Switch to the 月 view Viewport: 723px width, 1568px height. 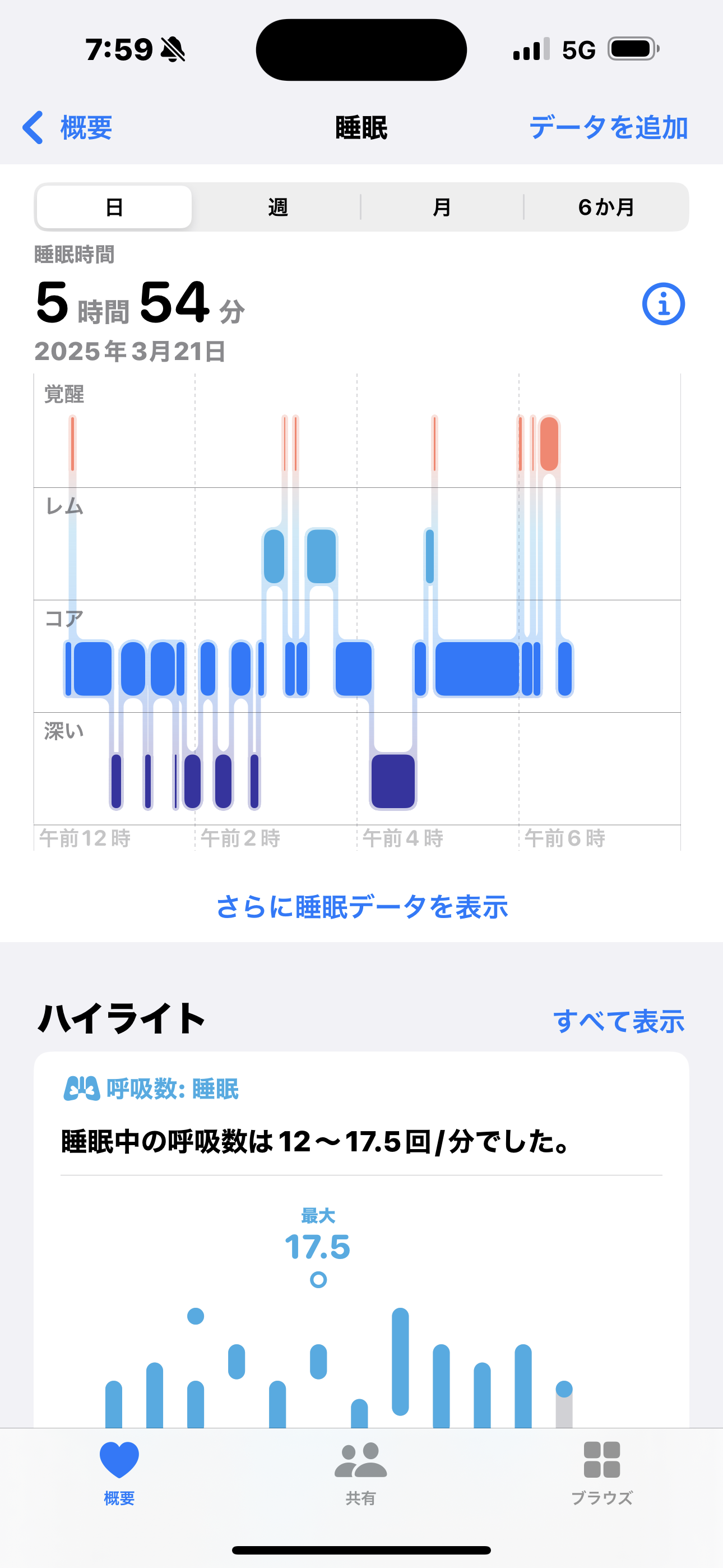coord(442,207)
